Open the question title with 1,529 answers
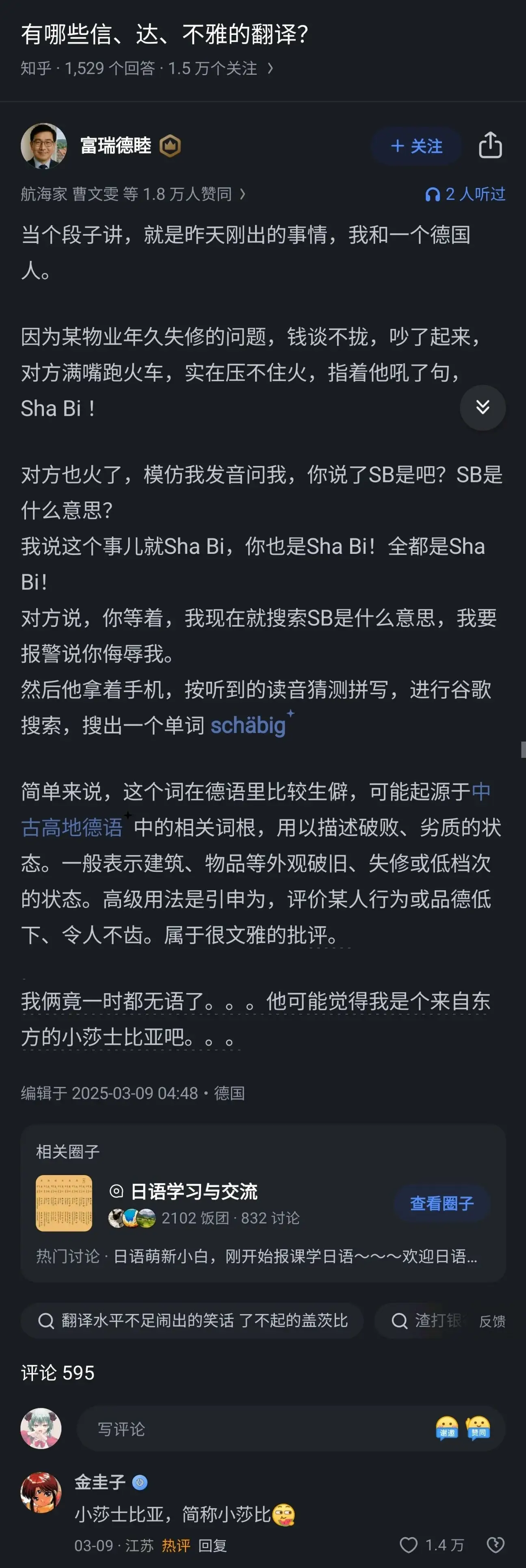Screen dimensions: 526x1568 [165, 34]
